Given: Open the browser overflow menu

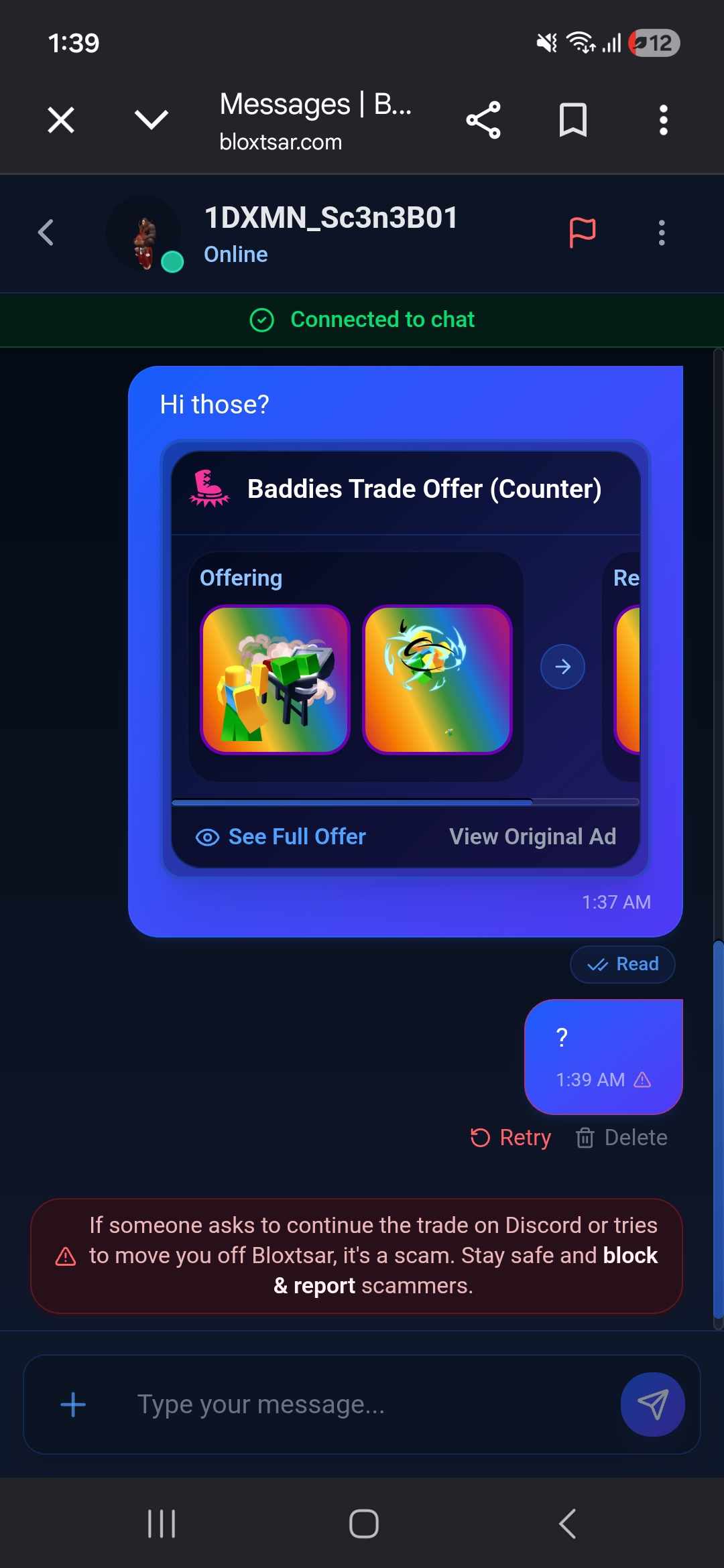Looking at the screenshot, I should coord(663,121).
